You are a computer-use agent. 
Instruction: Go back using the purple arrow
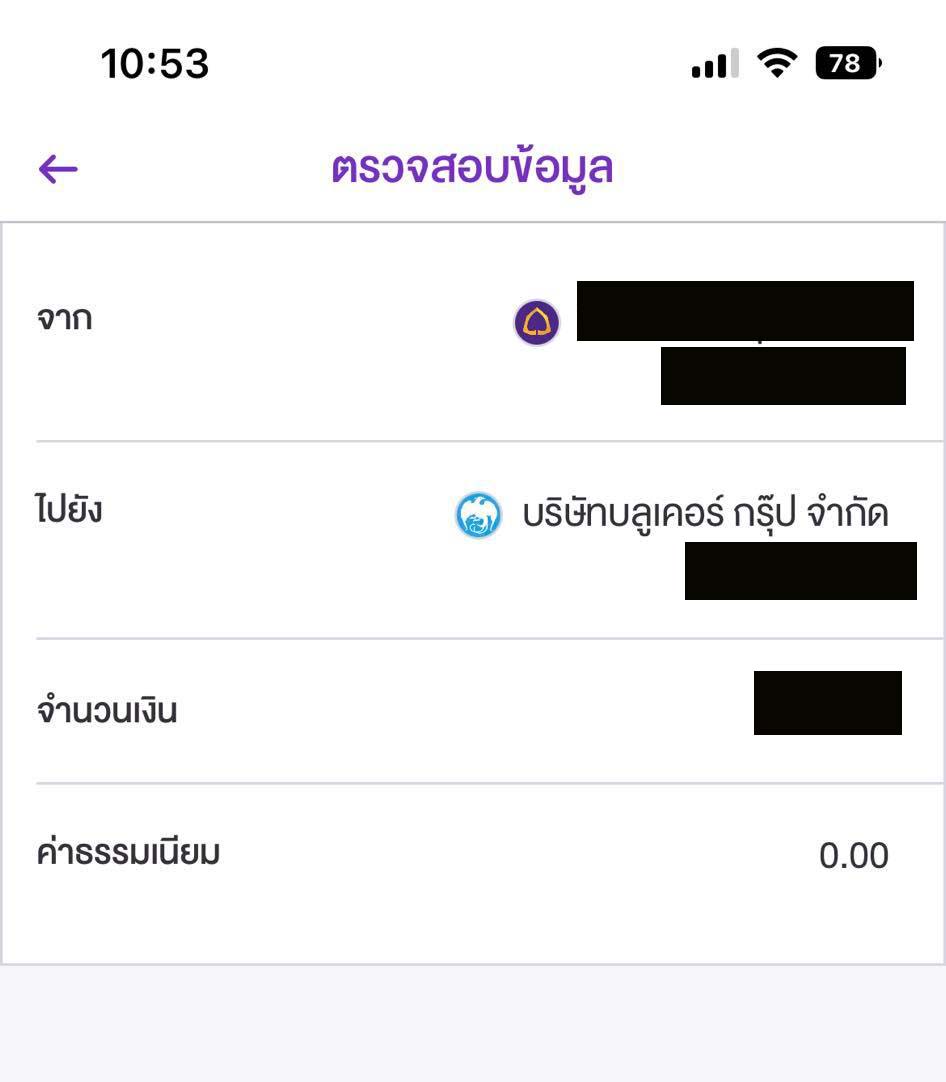58,169
